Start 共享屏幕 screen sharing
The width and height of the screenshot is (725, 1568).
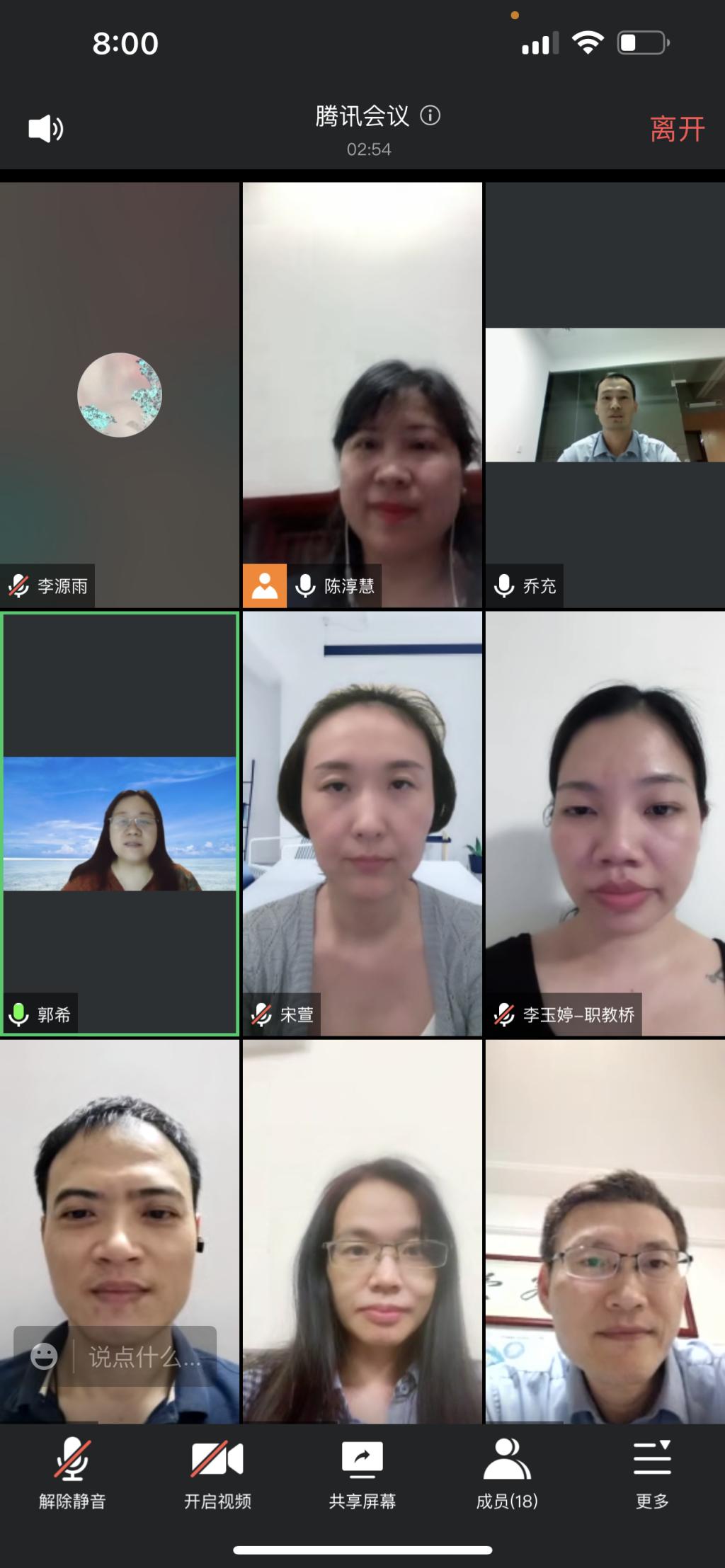point(362,1472)
